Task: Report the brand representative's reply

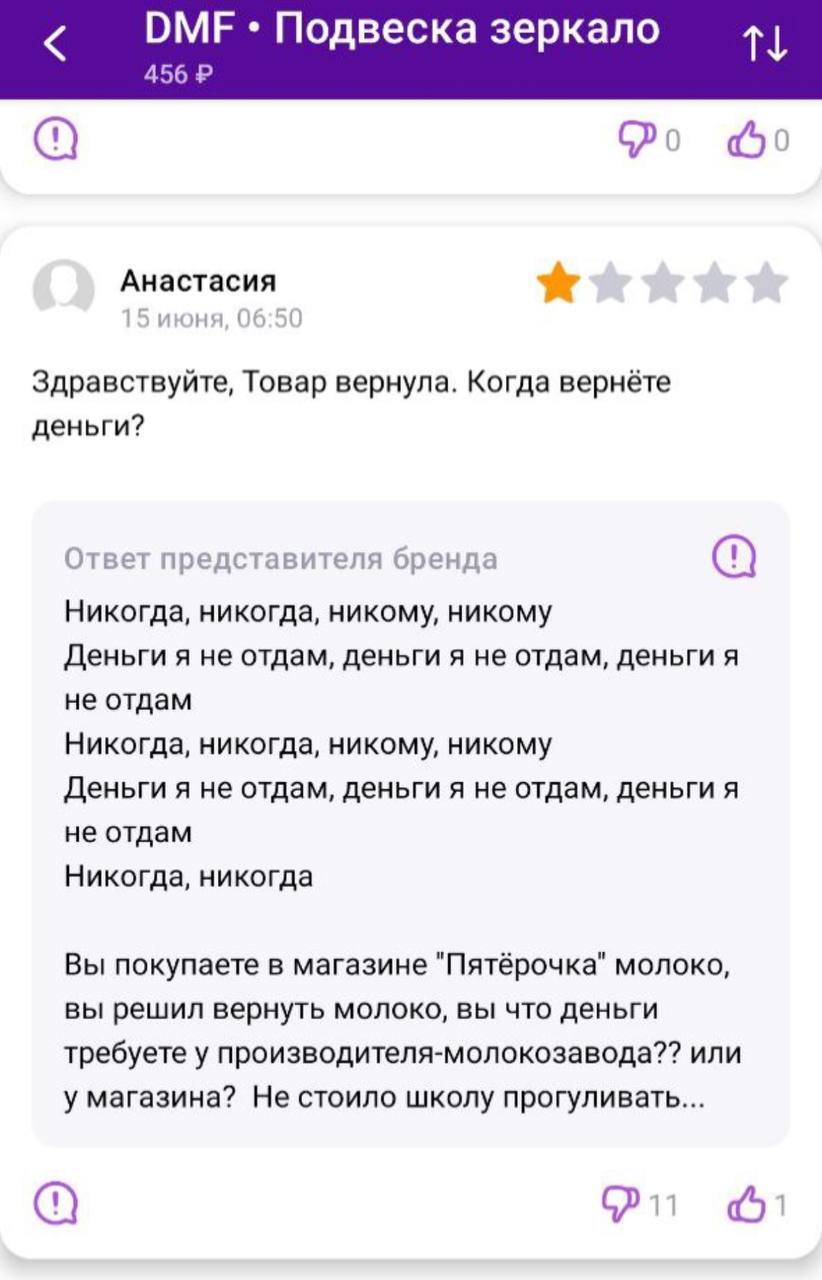Action: tap(733, 555)
